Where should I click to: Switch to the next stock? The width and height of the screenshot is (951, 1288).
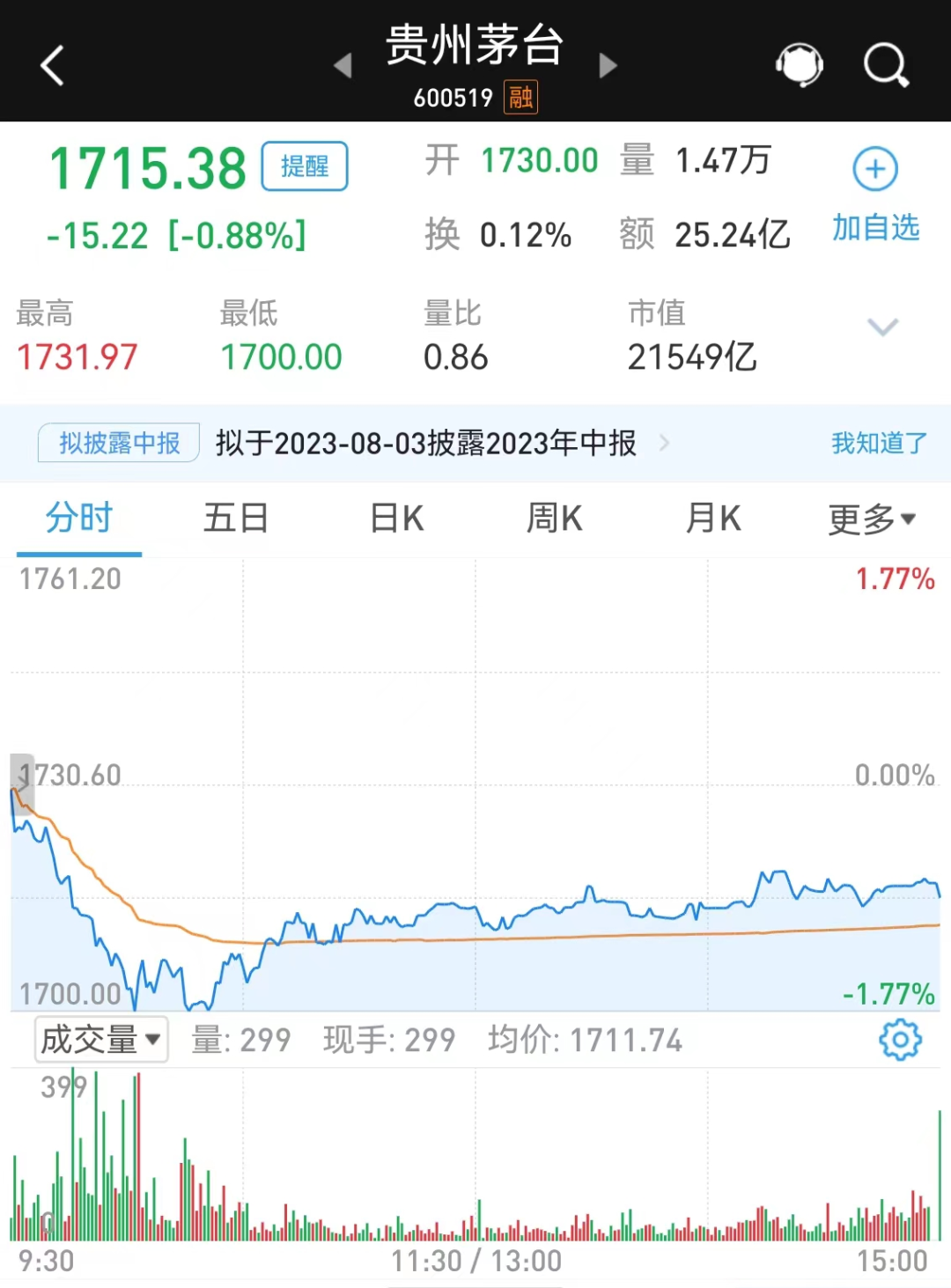coord(608,66)
